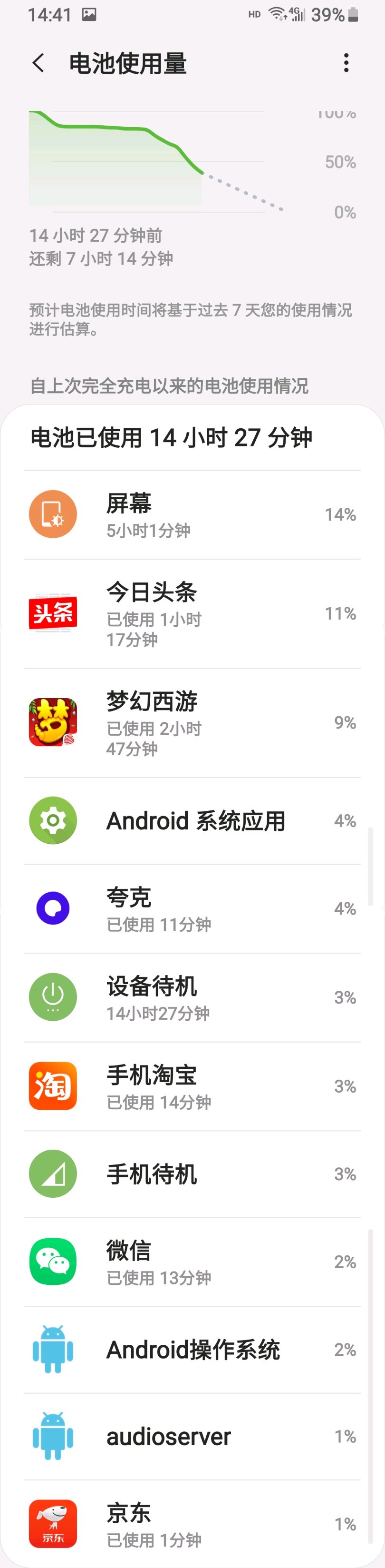385x1568 pixels.
Task: Select the Android操作系统 row
Action: [x=192, y=1350]
